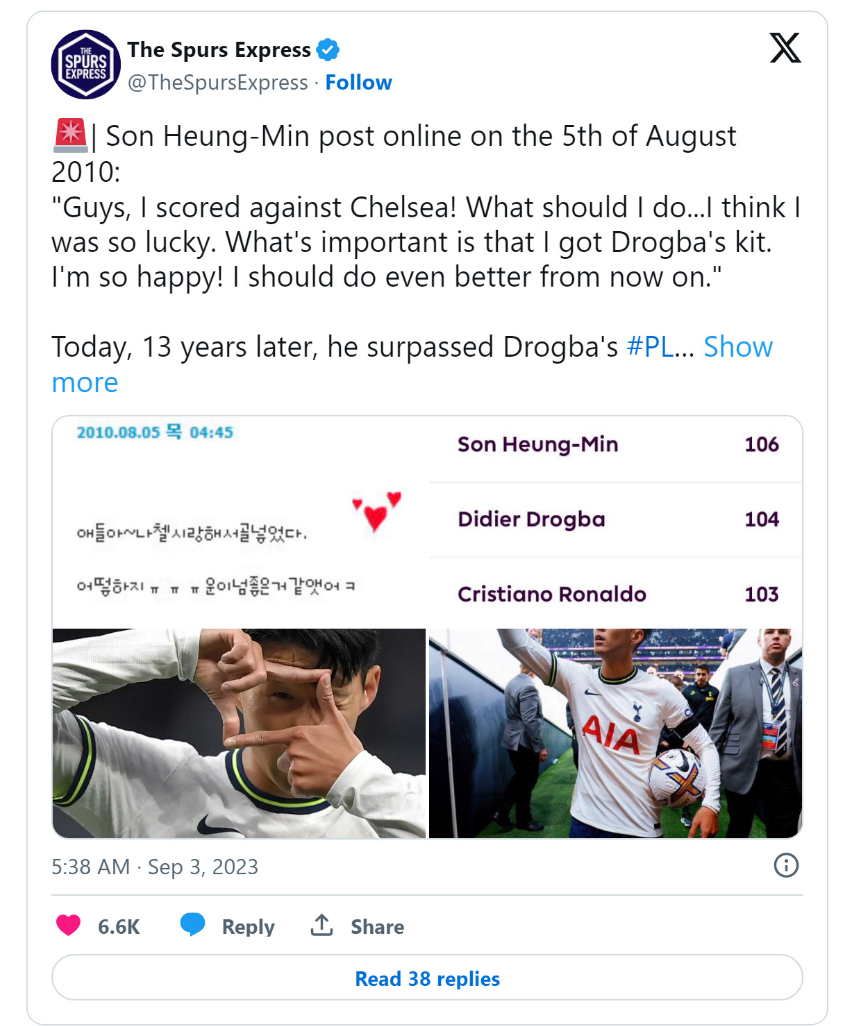Open the photo of Son's camera celebration
Screen dimensions: 849x1026
pyautogui.click(x=240, y=733)
